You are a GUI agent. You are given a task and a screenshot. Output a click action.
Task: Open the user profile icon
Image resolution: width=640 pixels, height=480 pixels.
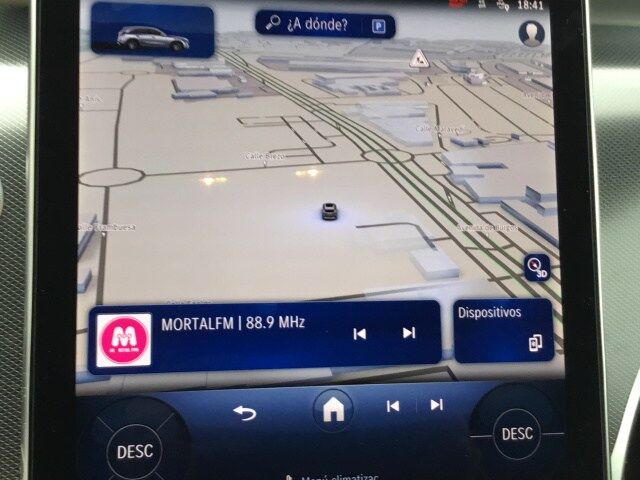point(530,35)
